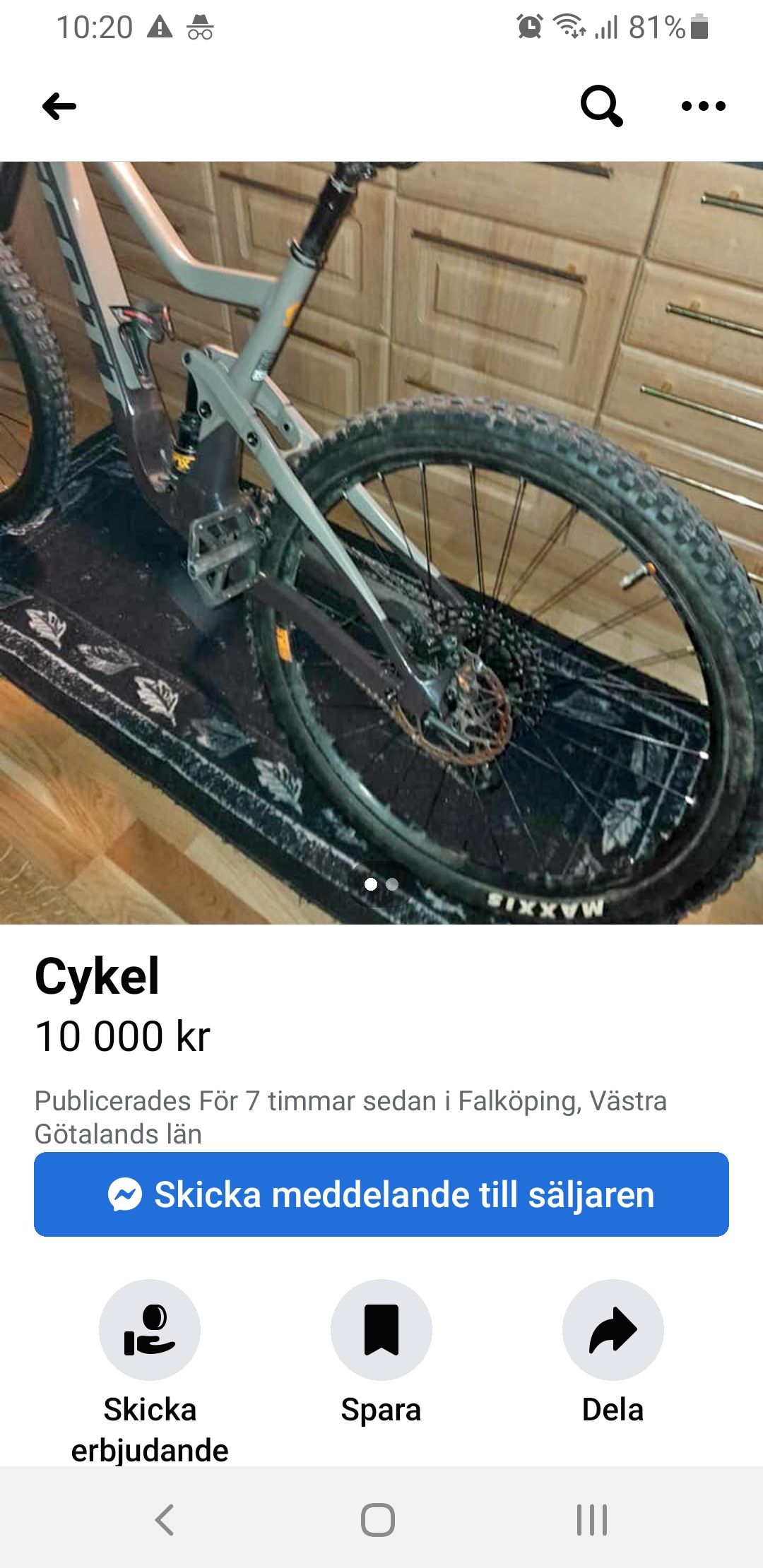Open the three-dot overflow menu
This screenshot has width=763, height=1568.
pyautogui.click(x=703, y=106)
